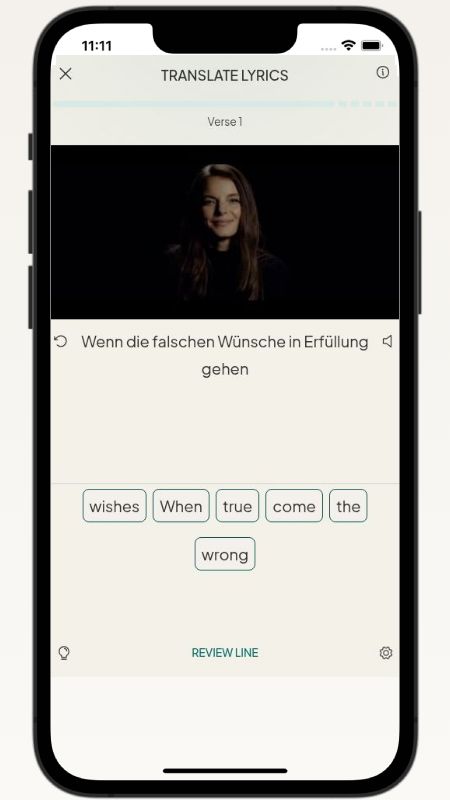The image size is (450, 800).
Task: Pick the word chip "come"
Action: pos(294,506)
